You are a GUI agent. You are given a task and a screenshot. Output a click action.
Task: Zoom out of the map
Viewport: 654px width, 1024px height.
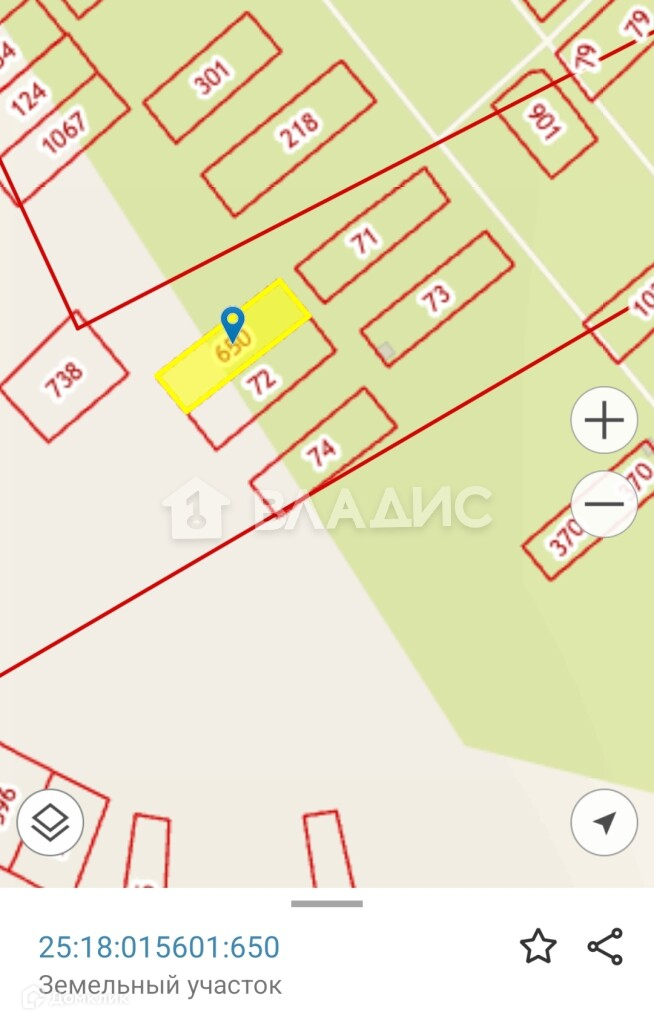(x=604, y=504)
